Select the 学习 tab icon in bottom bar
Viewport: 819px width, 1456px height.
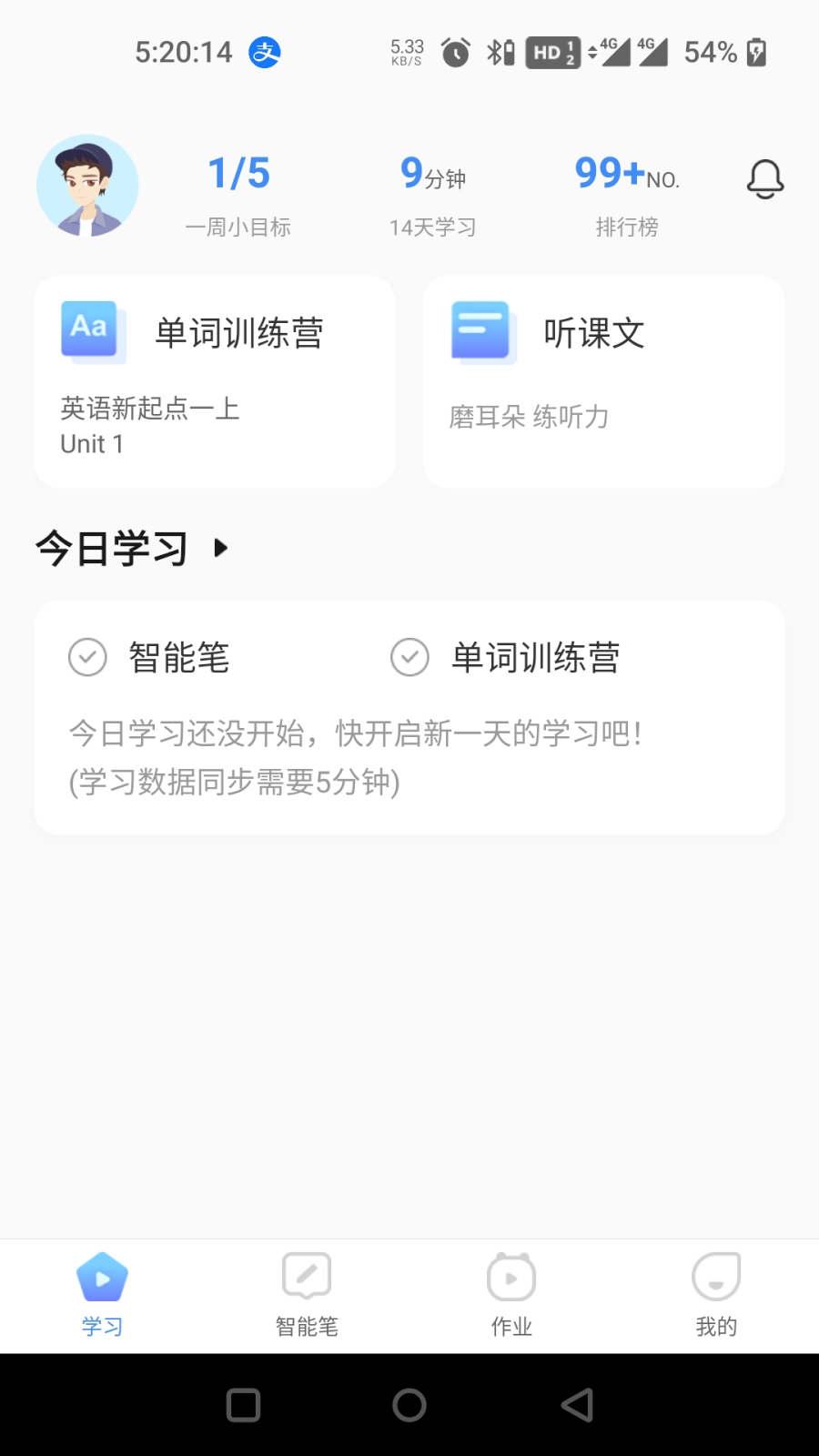click(x=100, y=1276)
